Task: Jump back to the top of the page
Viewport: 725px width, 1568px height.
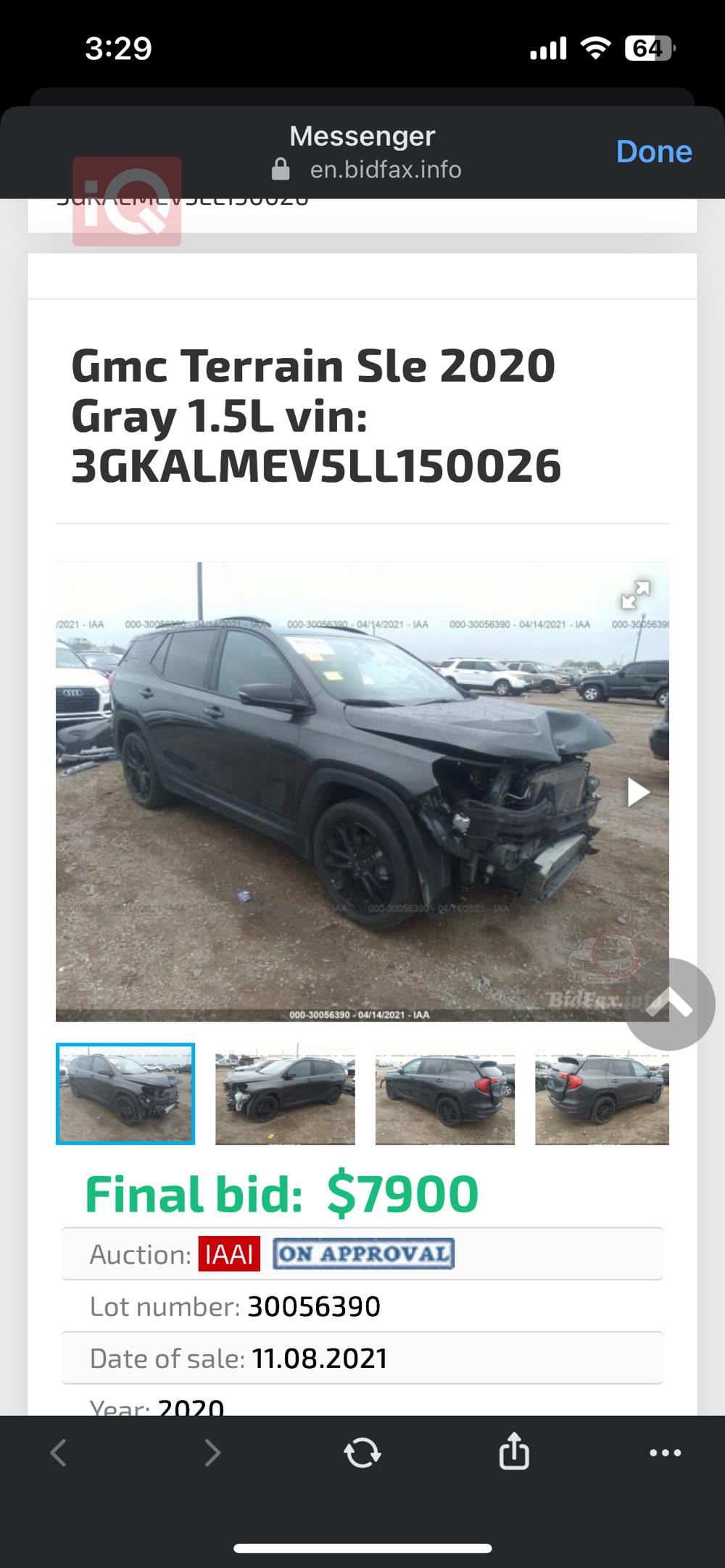Action: click(x=668, y=1004)
